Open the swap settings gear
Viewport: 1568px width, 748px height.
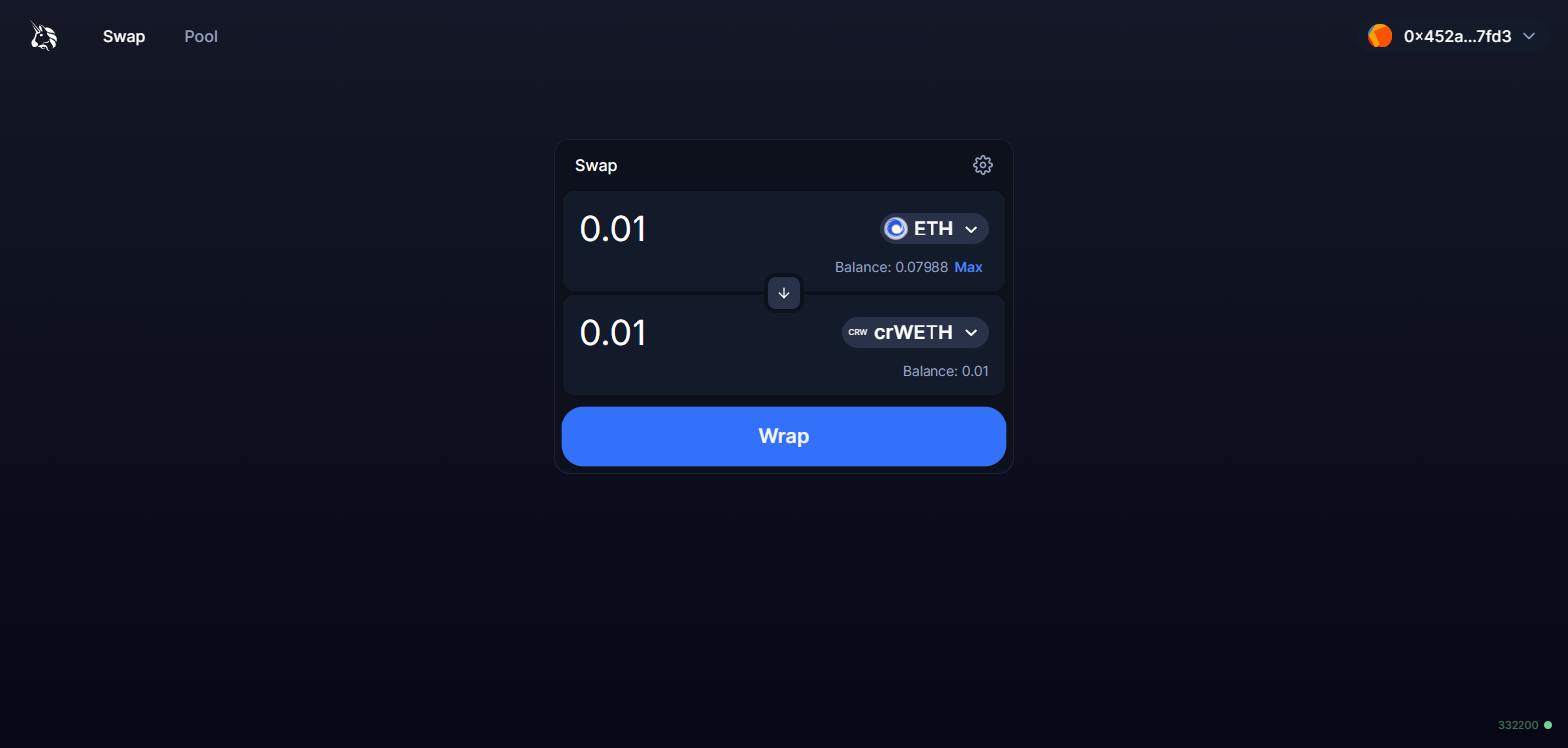point(982,165)
